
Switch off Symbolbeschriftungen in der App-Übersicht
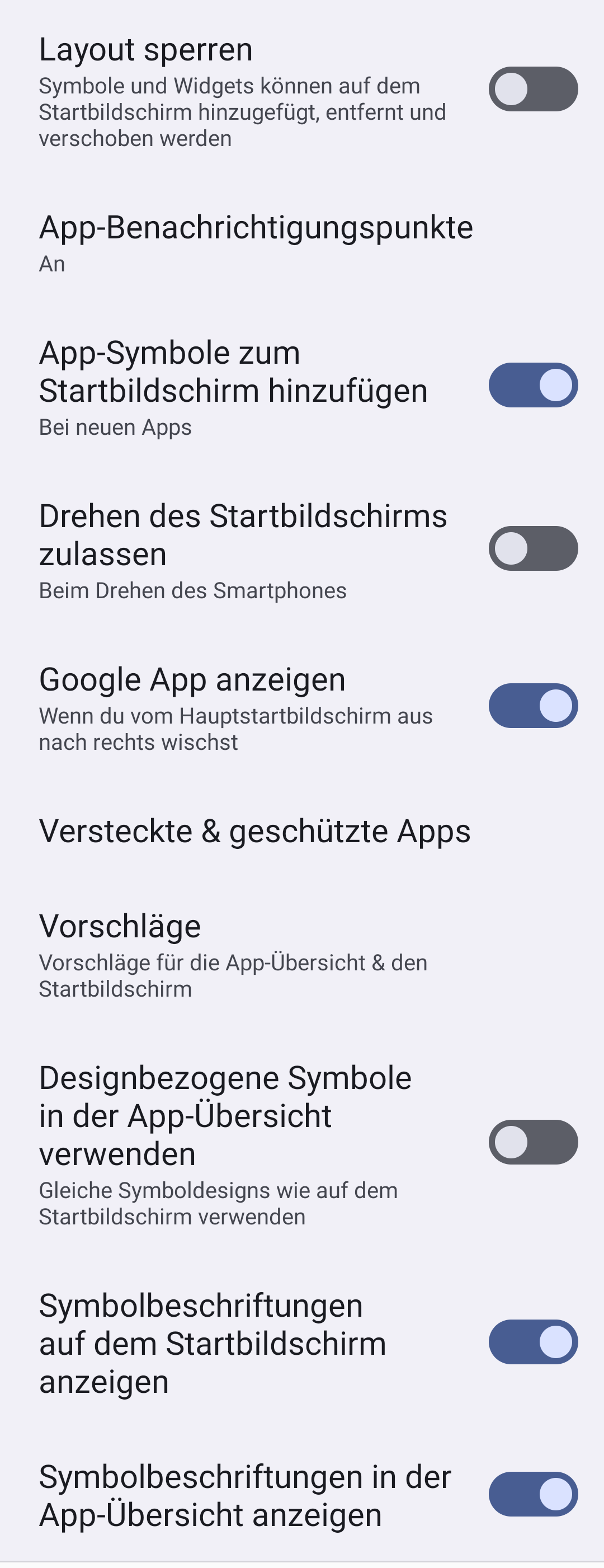533,1494
